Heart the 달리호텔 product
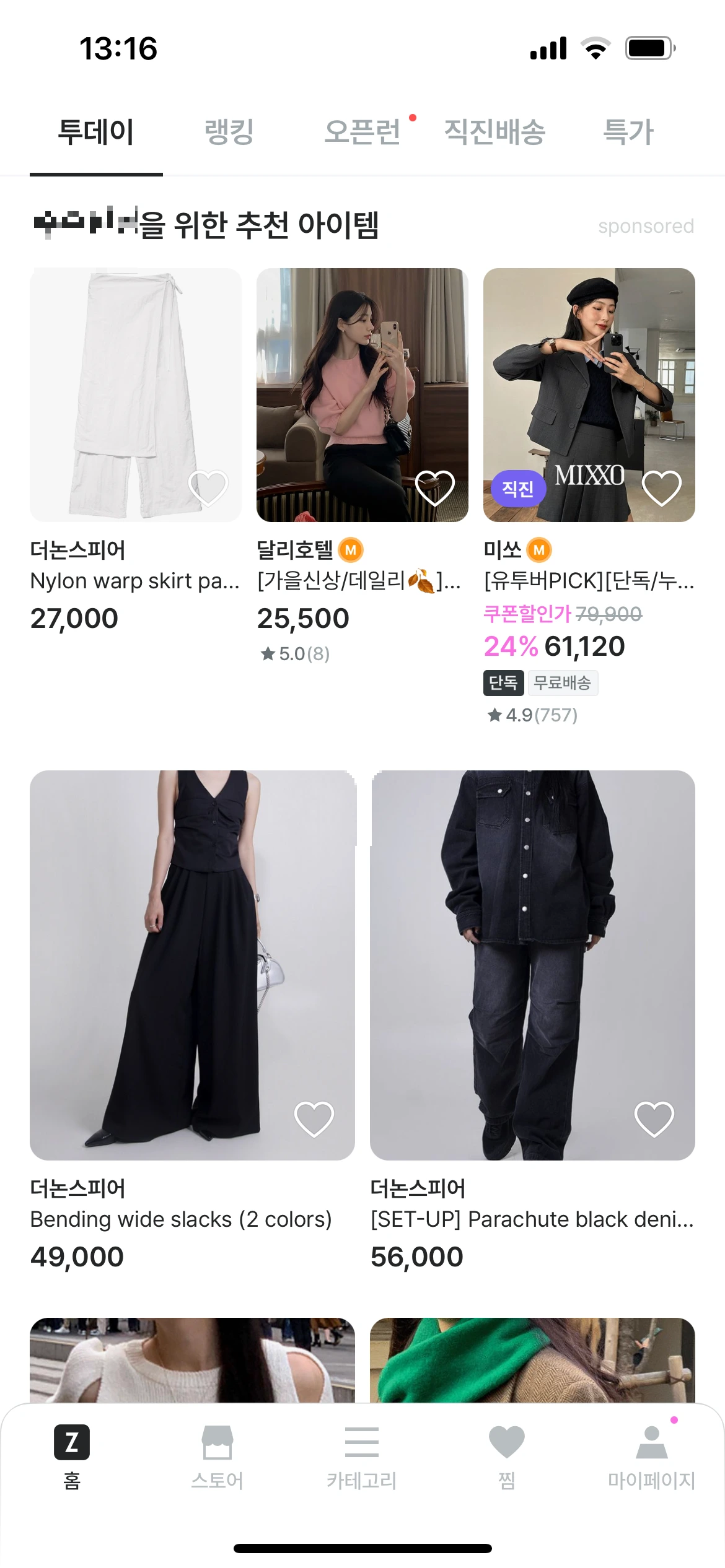Screen dimensions: 725x1568 point(435,487)
